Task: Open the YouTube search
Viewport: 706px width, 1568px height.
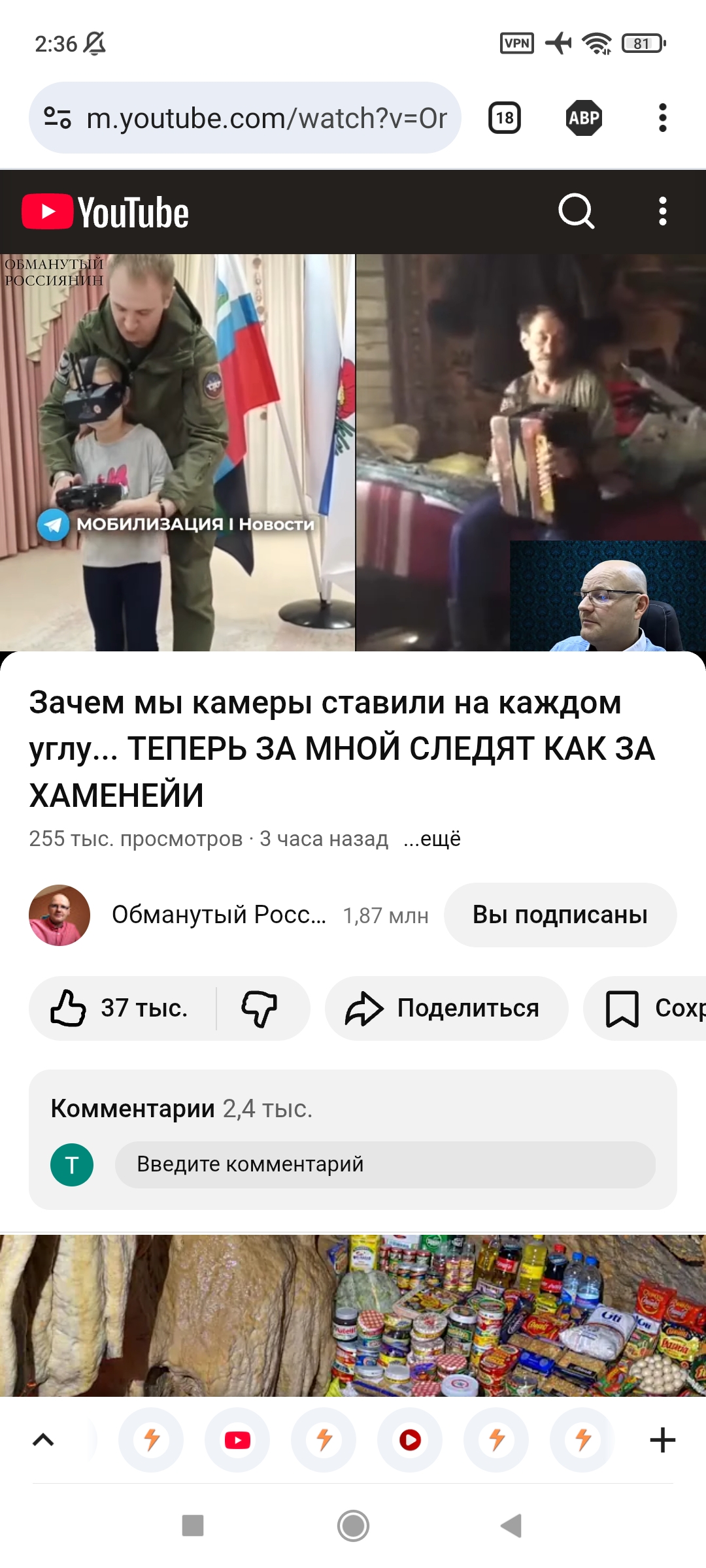Action: pos(576,212)
